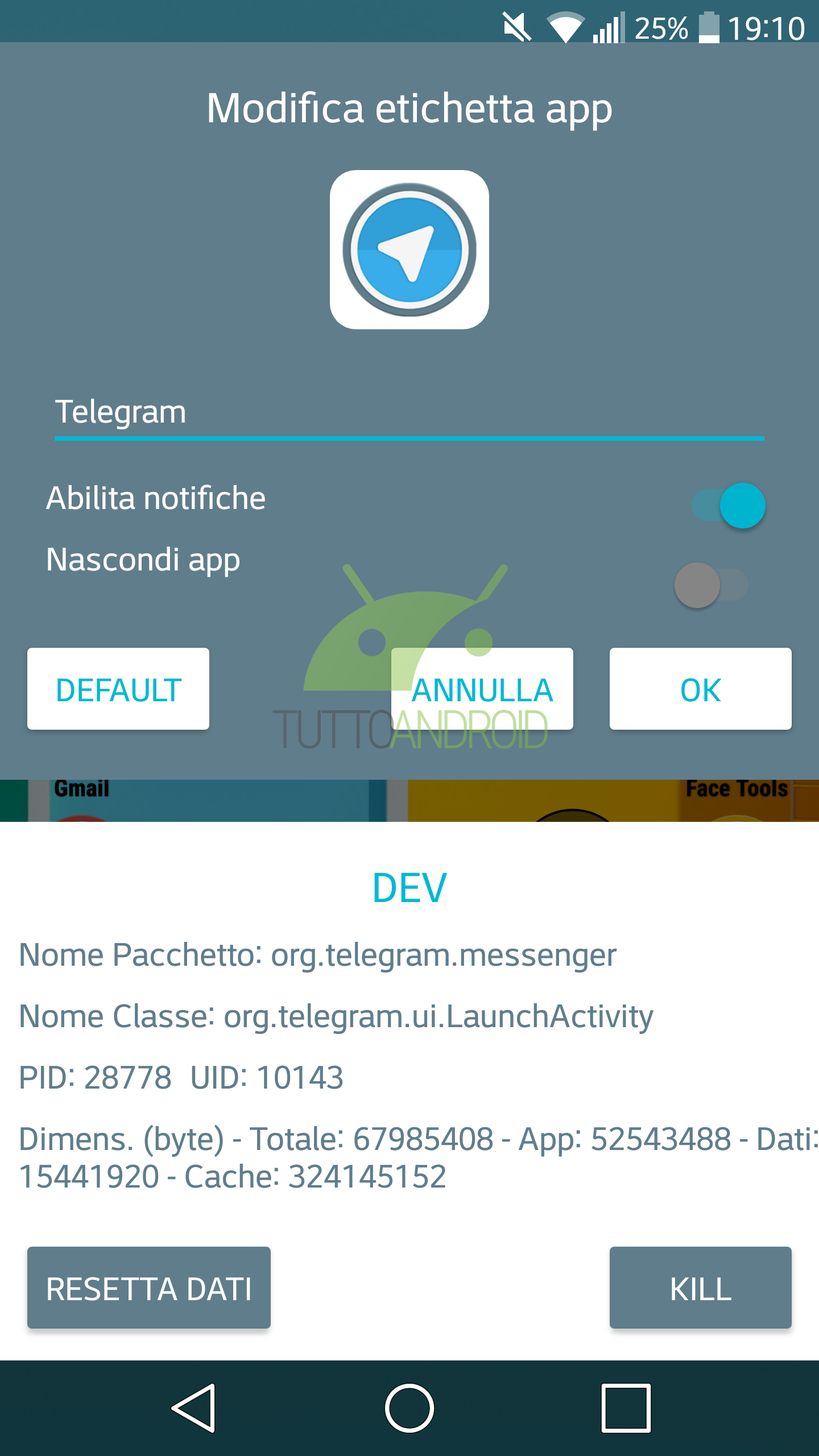Image resolution: width=819 pixels, height=1456 pixels.
Task: Kill the Telegram process
Action: (700, 1288)
